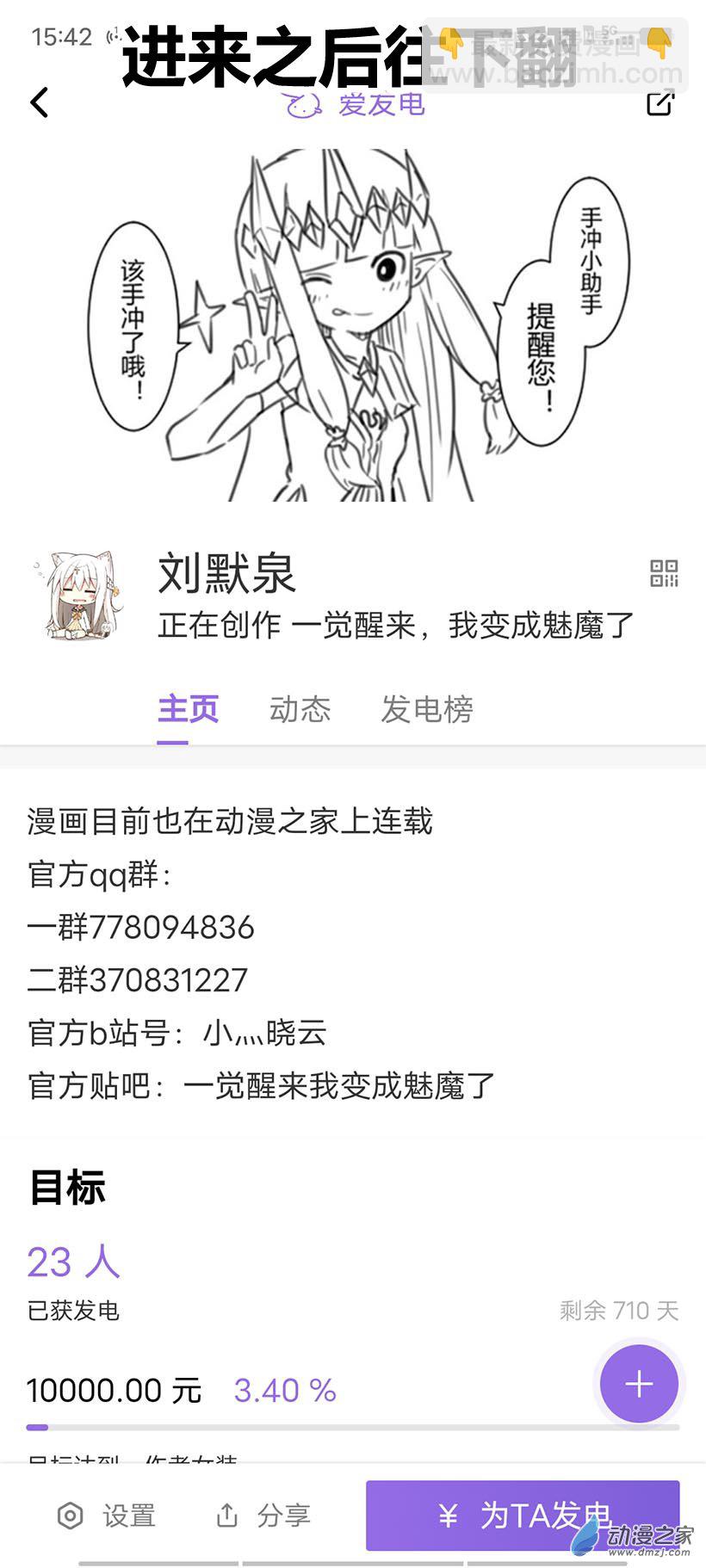Tap the external share icon at top right
Image resolution: width=706 pixels, height=1568 pixels.
[660, 103]
